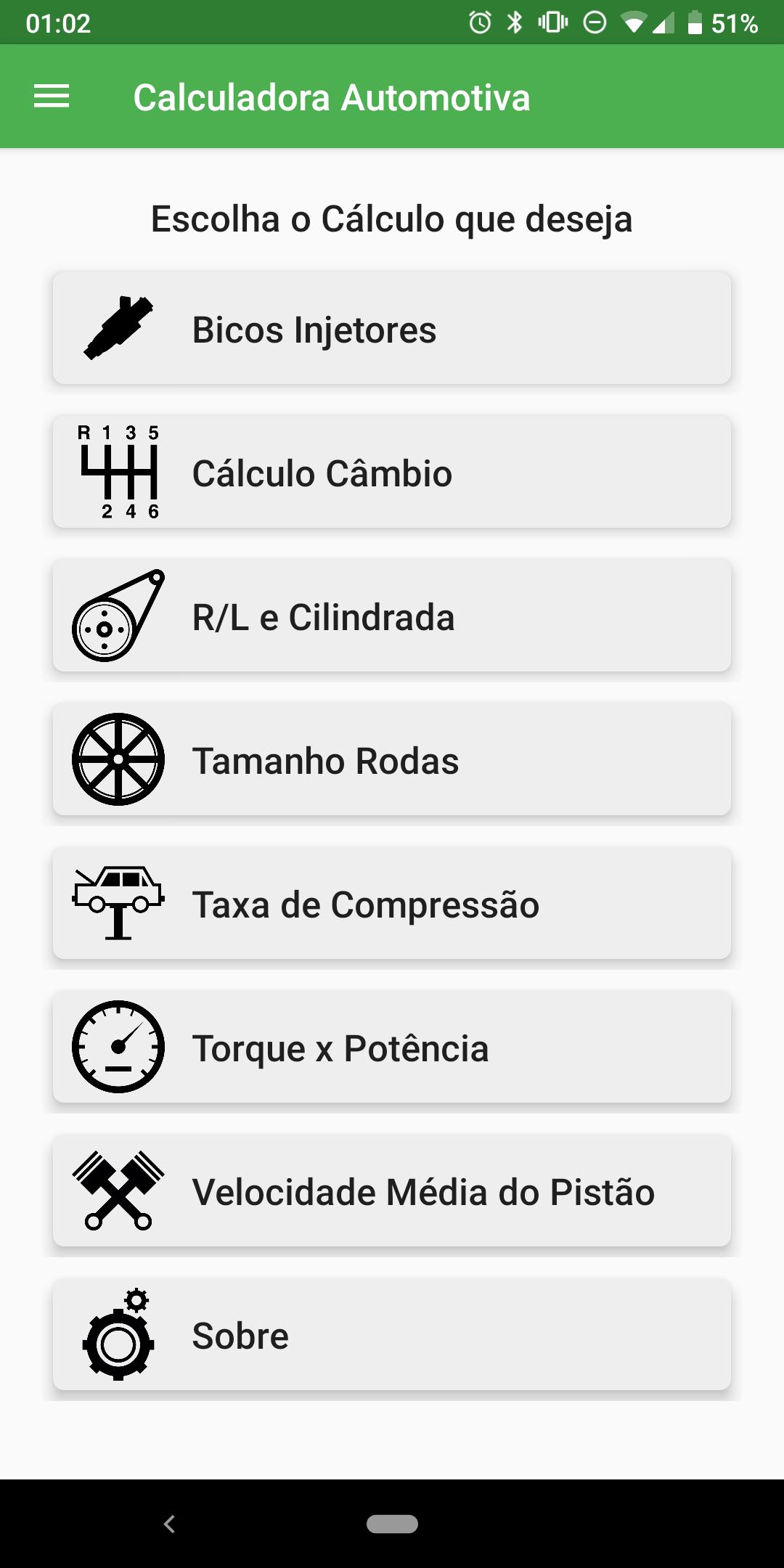Open the R/L e Cilindrada calculator
Screen dimensions: 784x1568
(x=392, y=616)
